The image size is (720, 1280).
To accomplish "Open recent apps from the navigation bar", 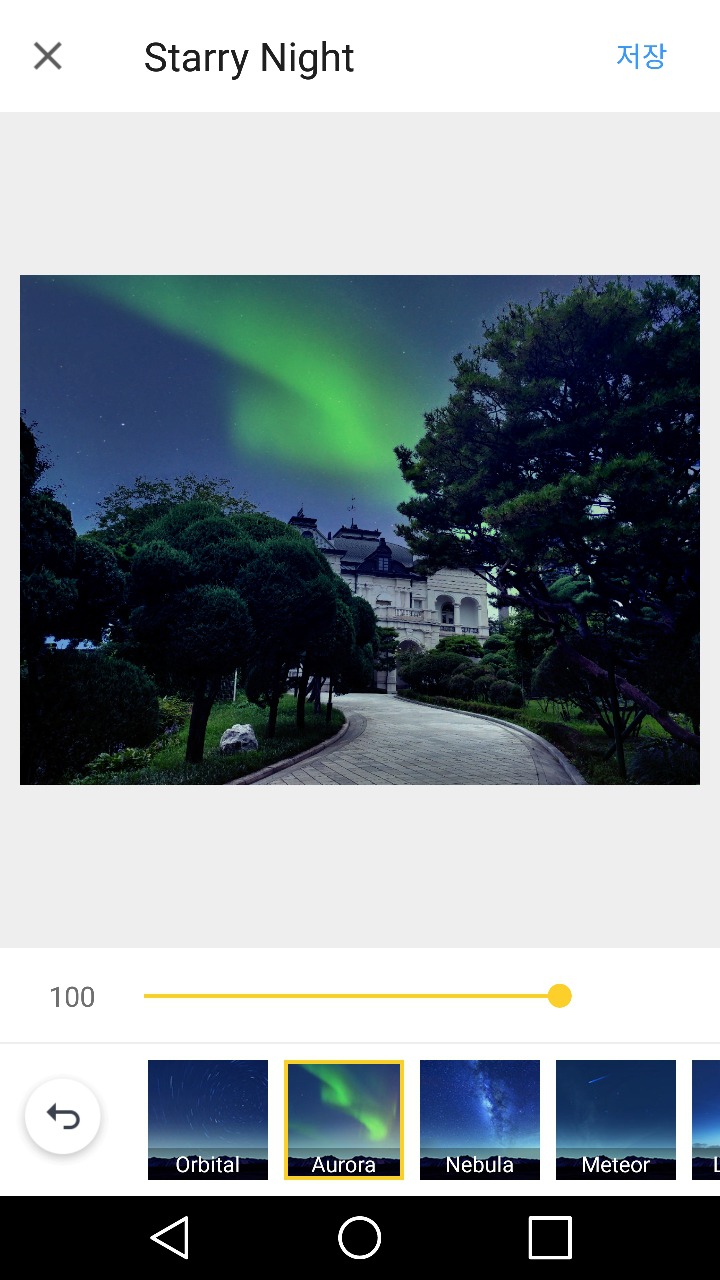I will pos(550,1238).
